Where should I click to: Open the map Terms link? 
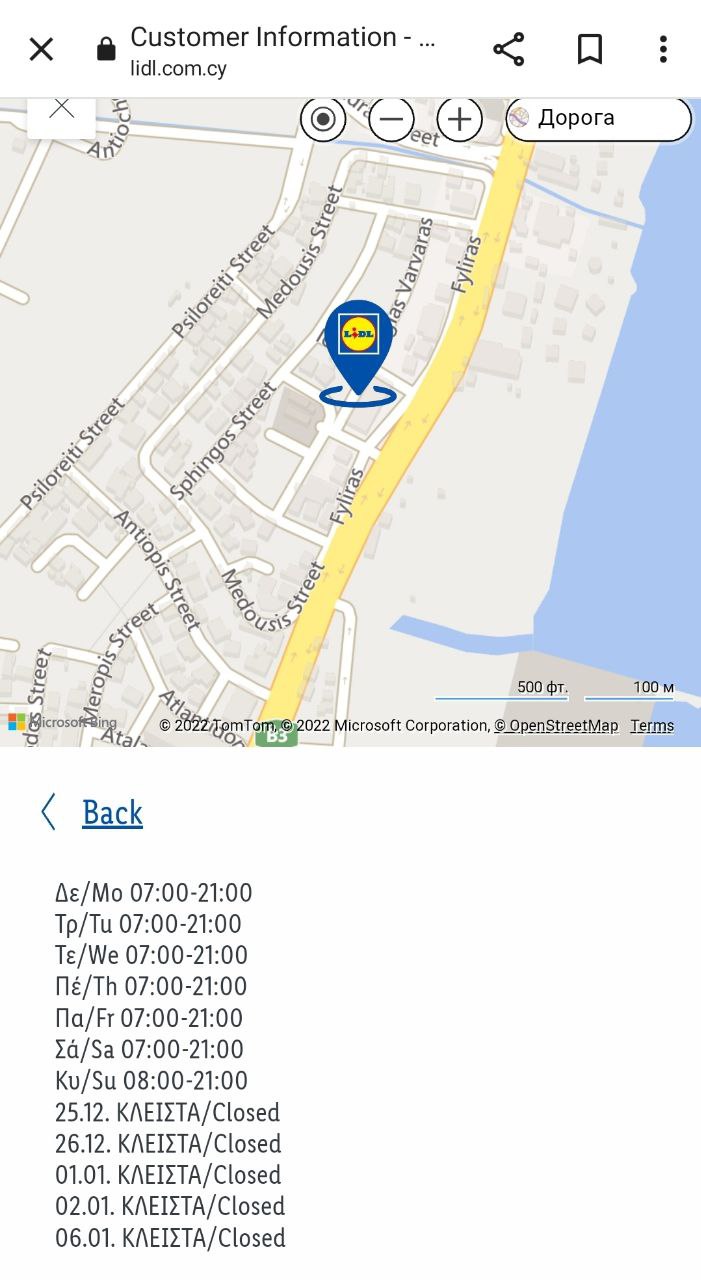(652, 726)
